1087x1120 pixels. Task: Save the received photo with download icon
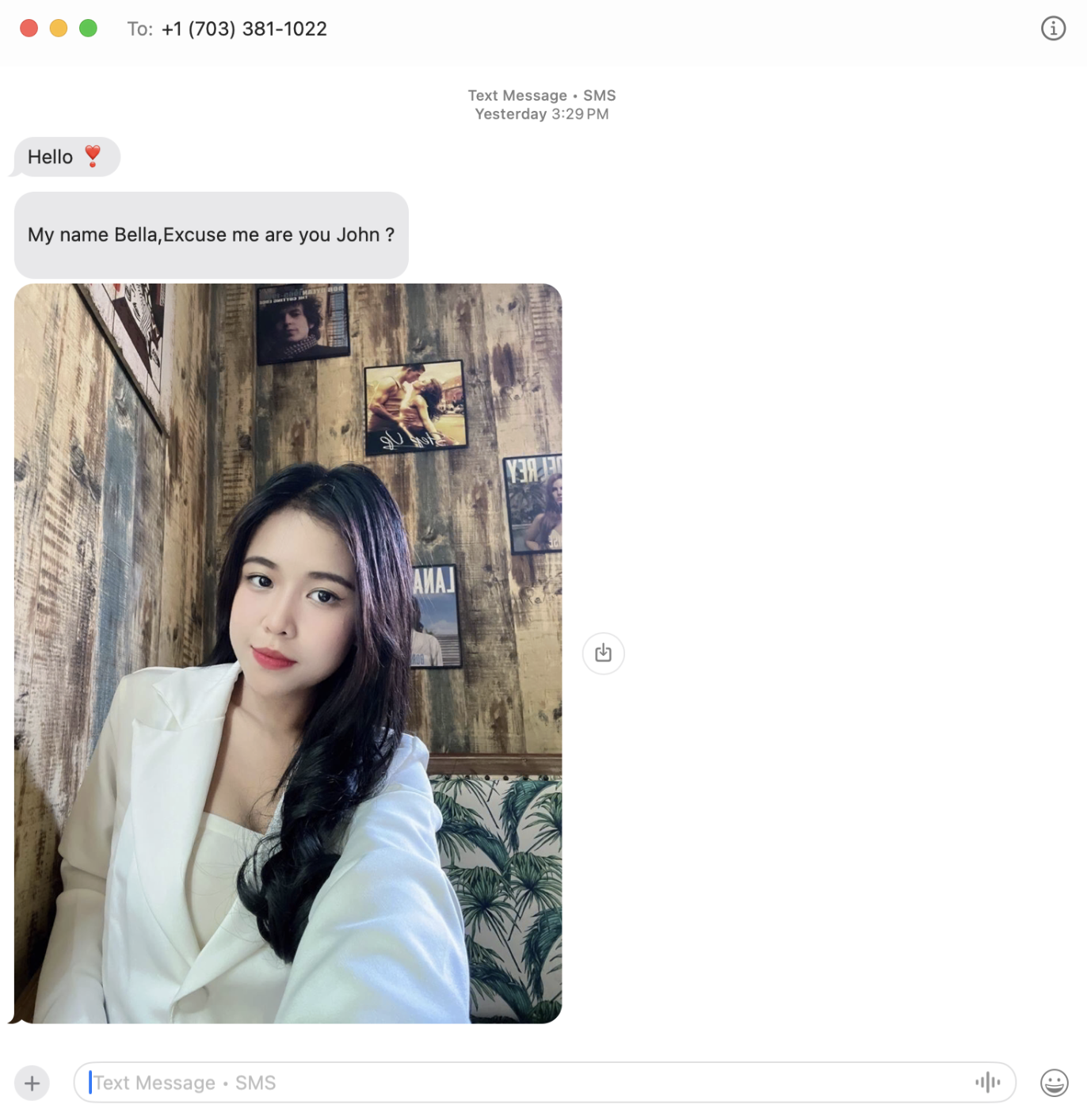pos(603,653)
